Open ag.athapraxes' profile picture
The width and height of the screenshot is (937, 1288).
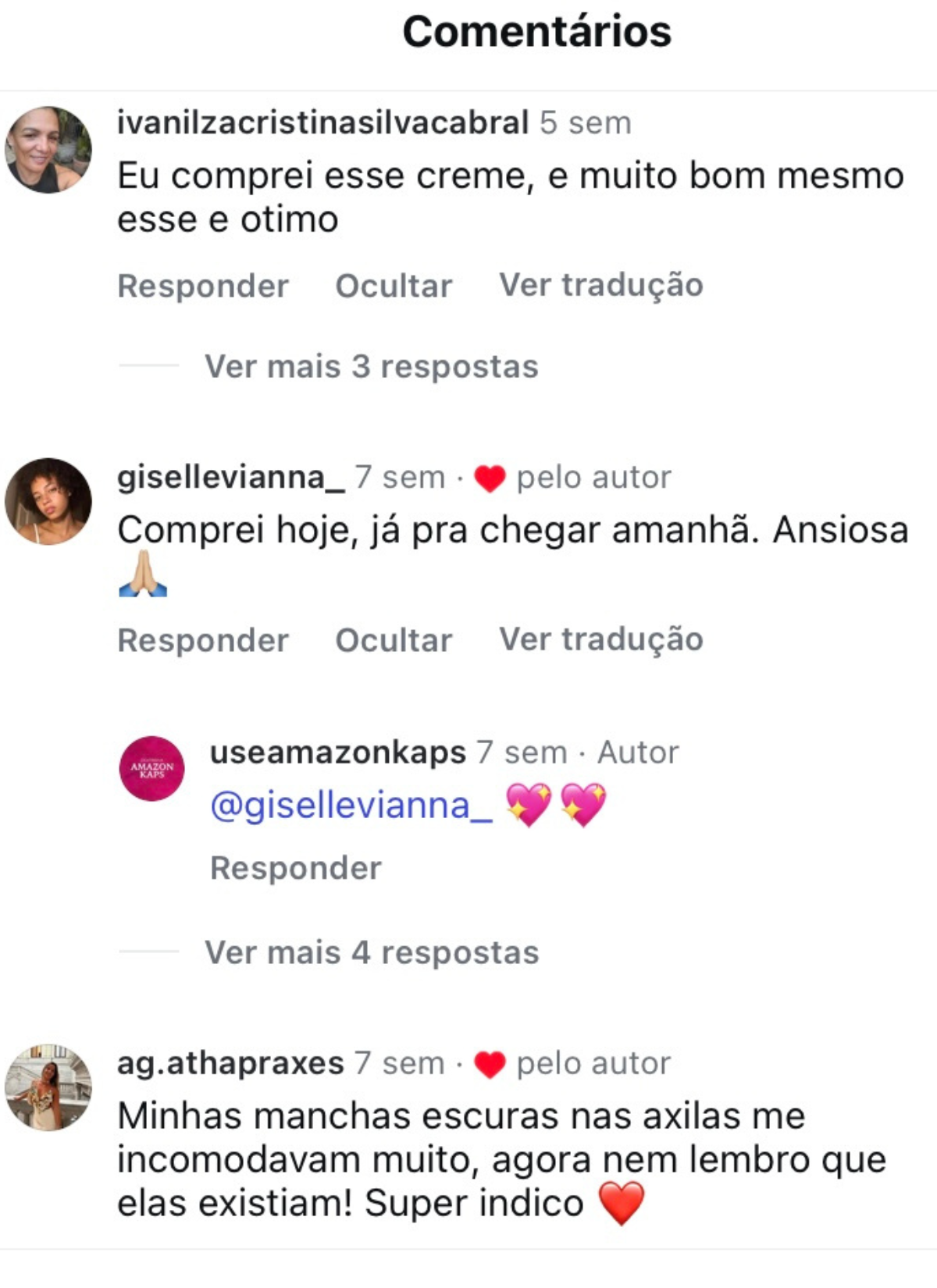48,1087
